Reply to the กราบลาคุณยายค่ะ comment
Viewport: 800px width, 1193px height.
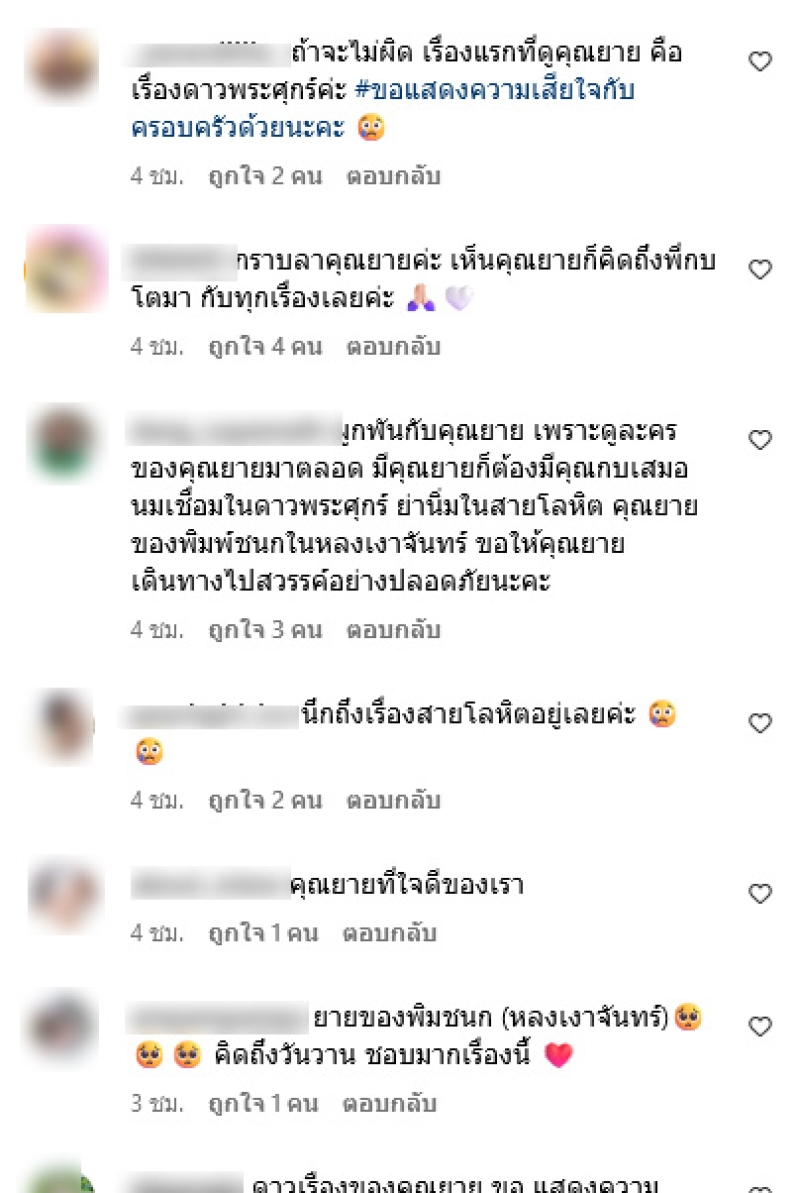pos(393,348)
